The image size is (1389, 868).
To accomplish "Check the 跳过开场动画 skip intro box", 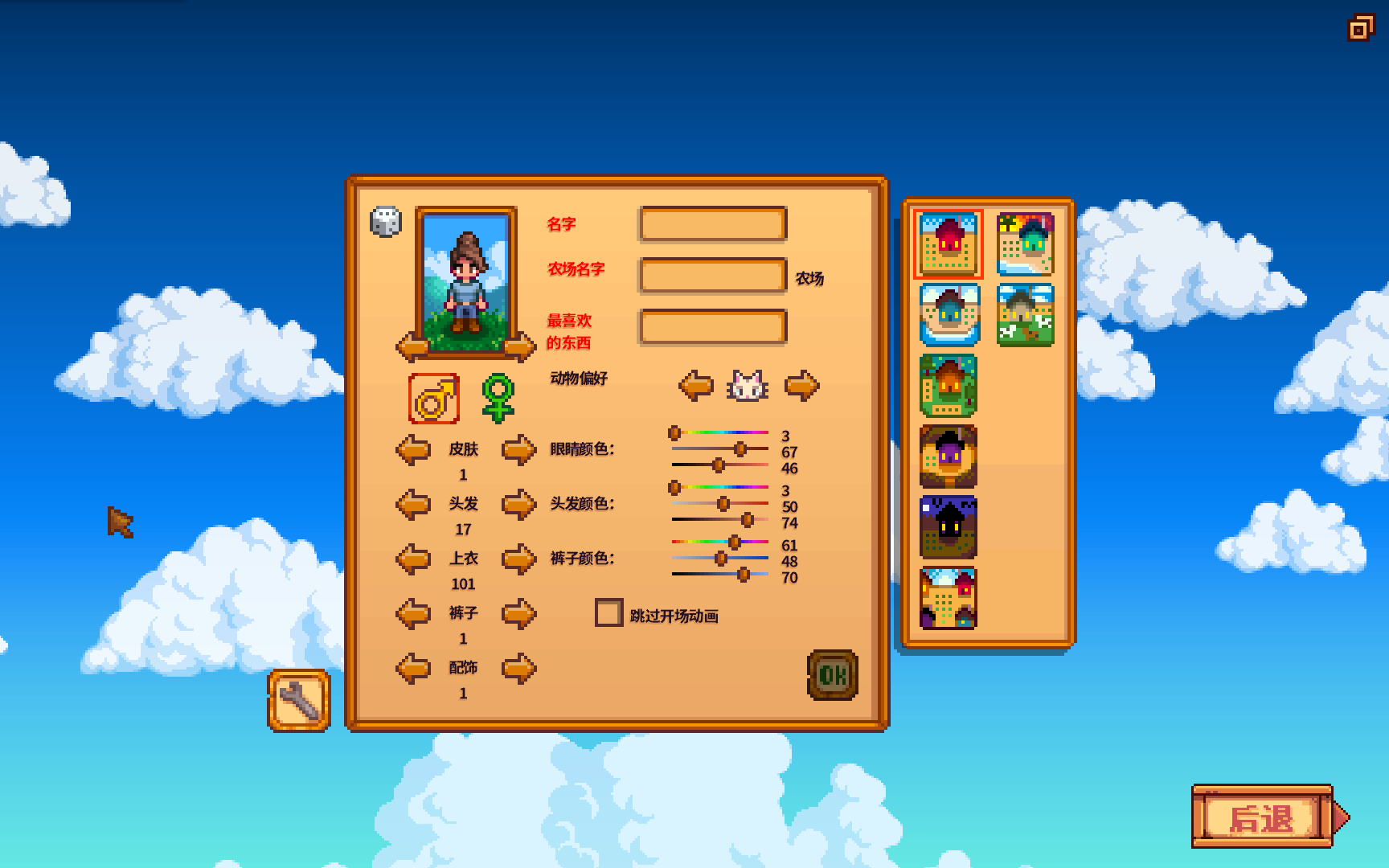I will pyautogui.click(x=608, y=613).
